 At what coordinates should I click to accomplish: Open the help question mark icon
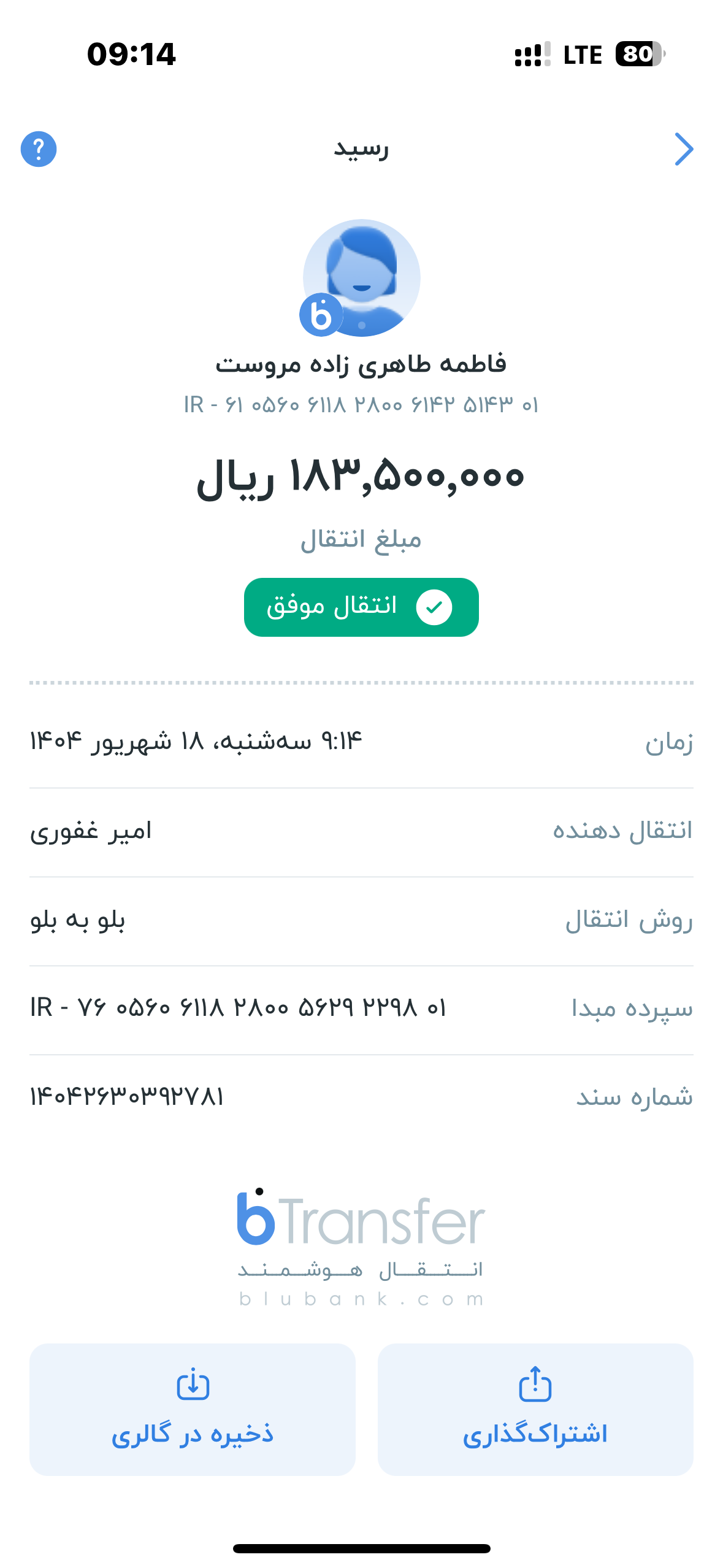pyautogui.click(x=39, y=149)
